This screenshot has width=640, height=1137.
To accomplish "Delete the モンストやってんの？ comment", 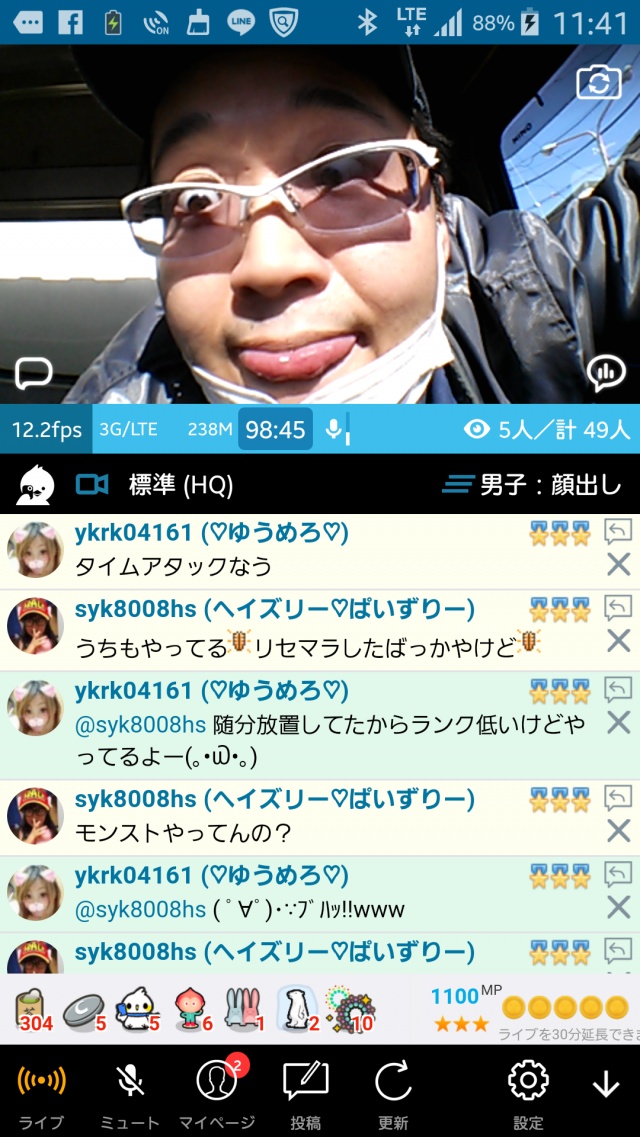I will (618, 831).
